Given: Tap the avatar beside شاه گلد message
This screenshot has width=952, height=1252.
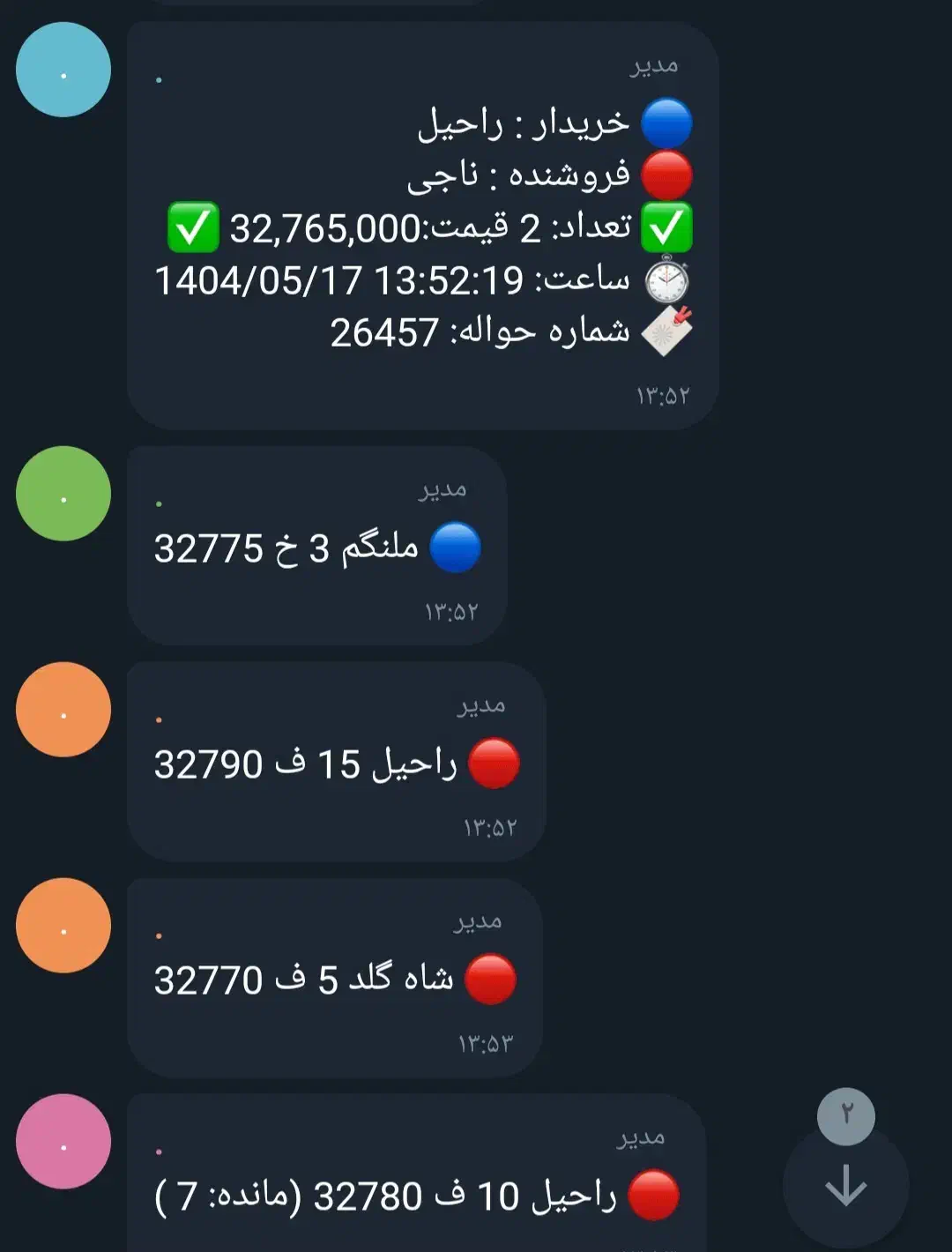Looking at the screenshot, I should (x=63, y=926).
